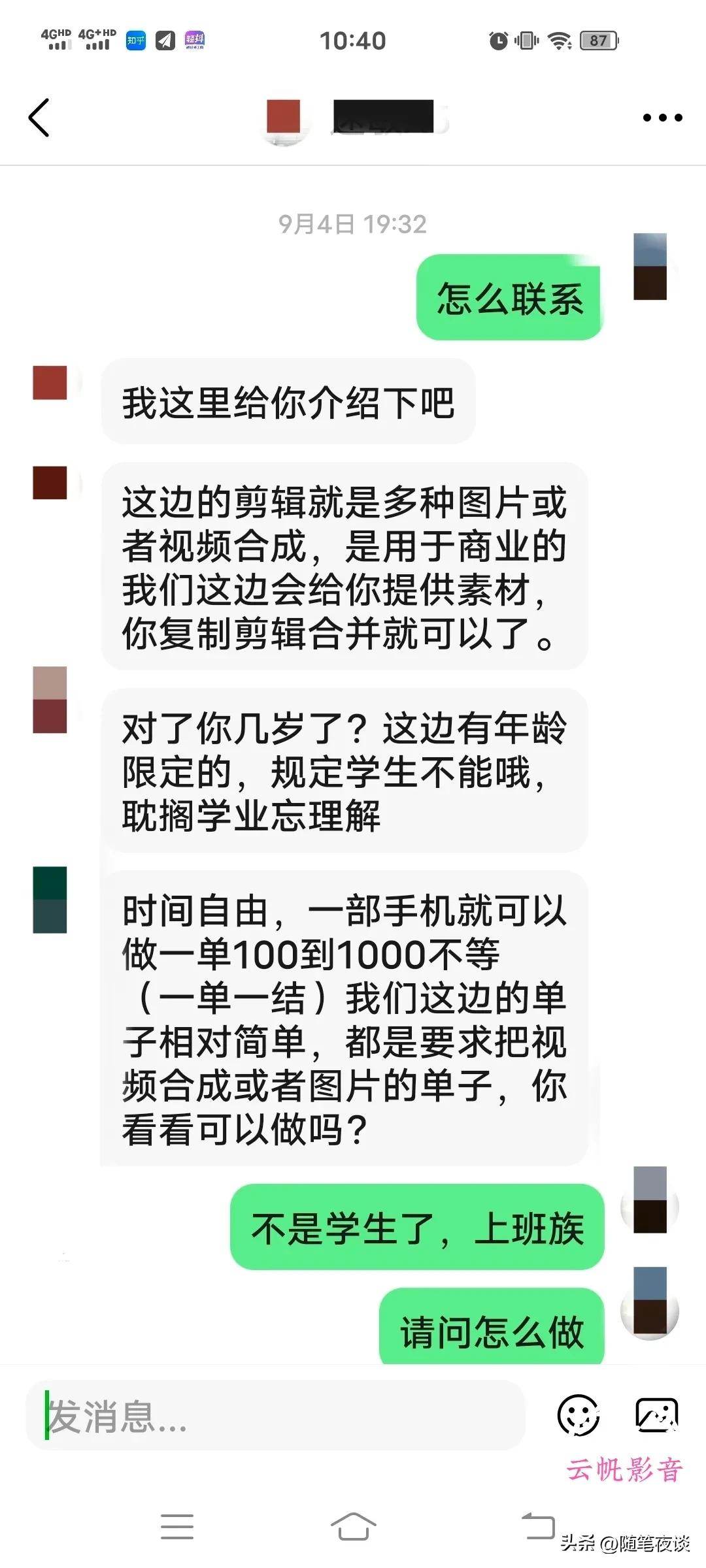Tap the long message about 时间自由 earnings
Image resolution: width=706 pixels, height=1568 pixels.
(x=346, y=1016)
